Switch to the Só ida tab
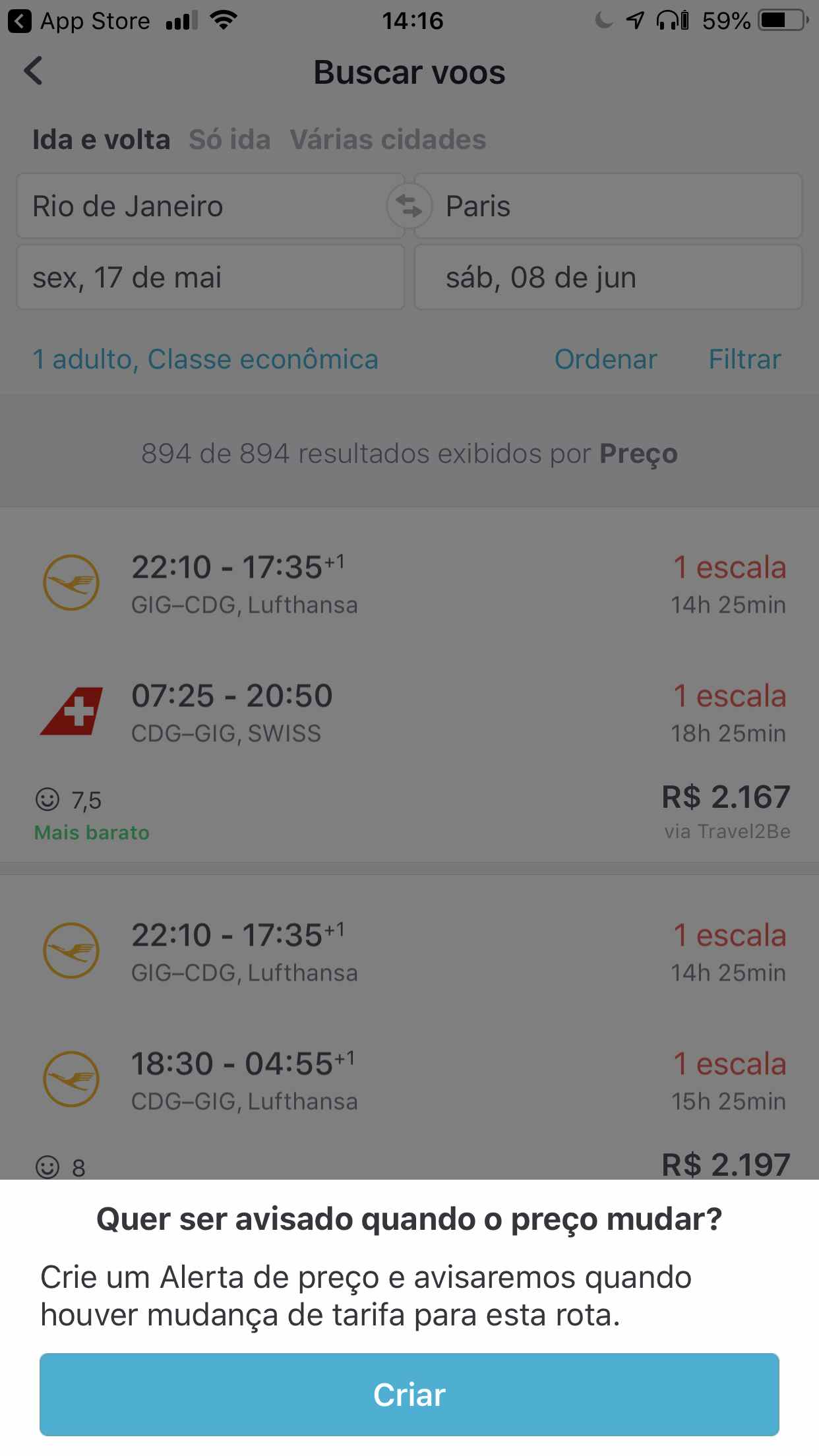This screenshot has width=819, height=1456. [229, 140]
